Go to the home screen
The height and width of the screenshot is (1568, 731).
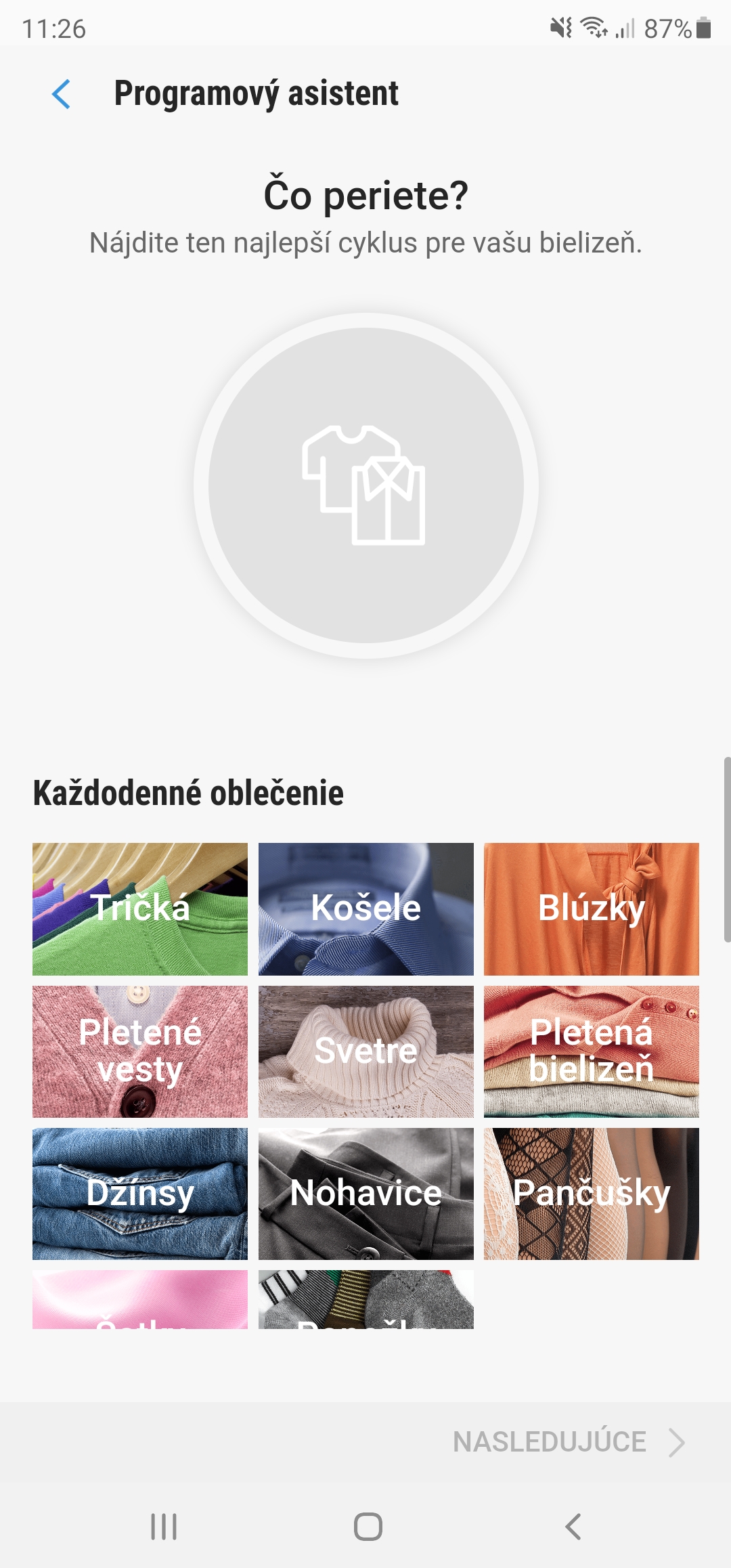368,1527
